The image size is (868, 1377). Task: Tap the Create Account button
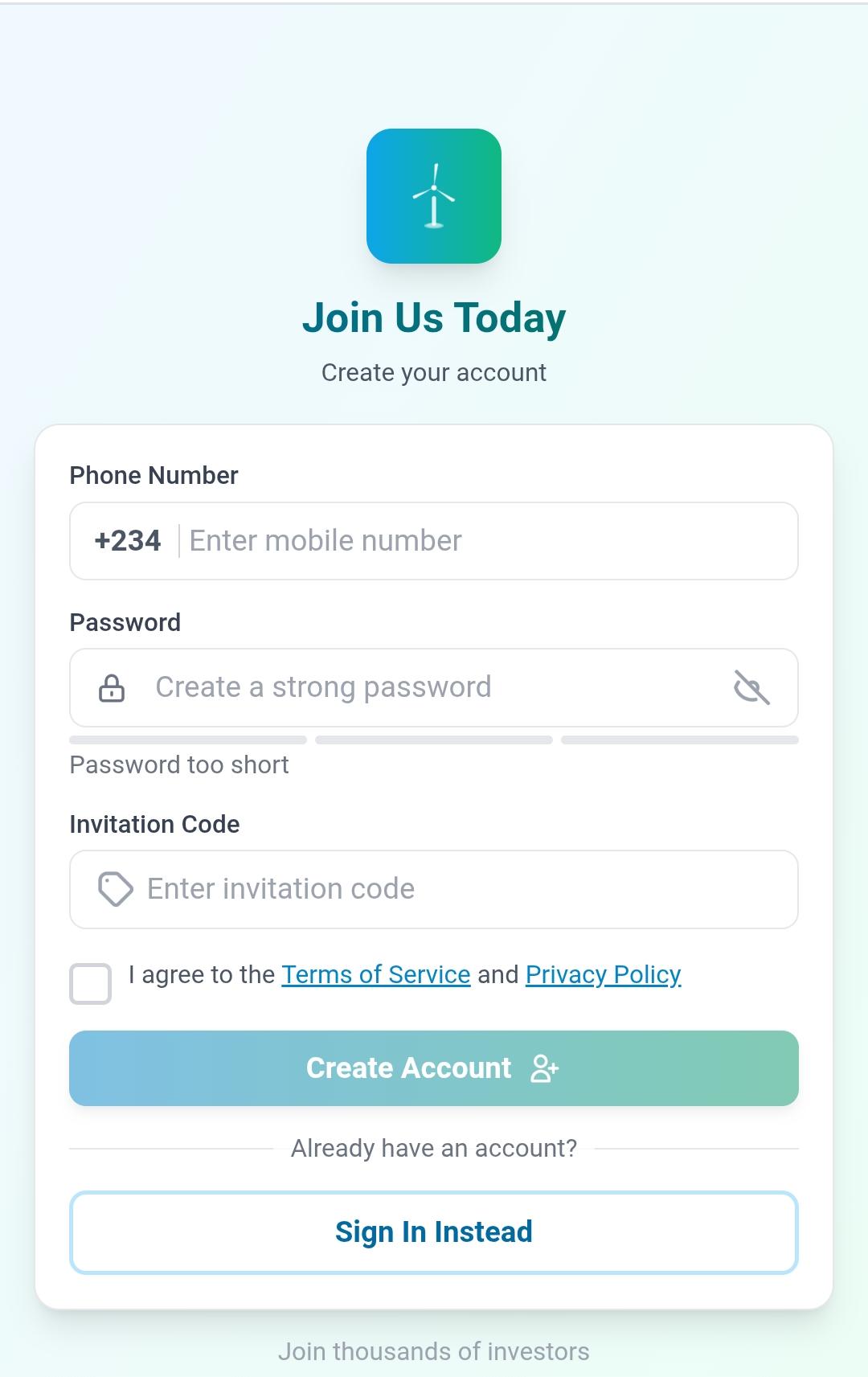434,1068
